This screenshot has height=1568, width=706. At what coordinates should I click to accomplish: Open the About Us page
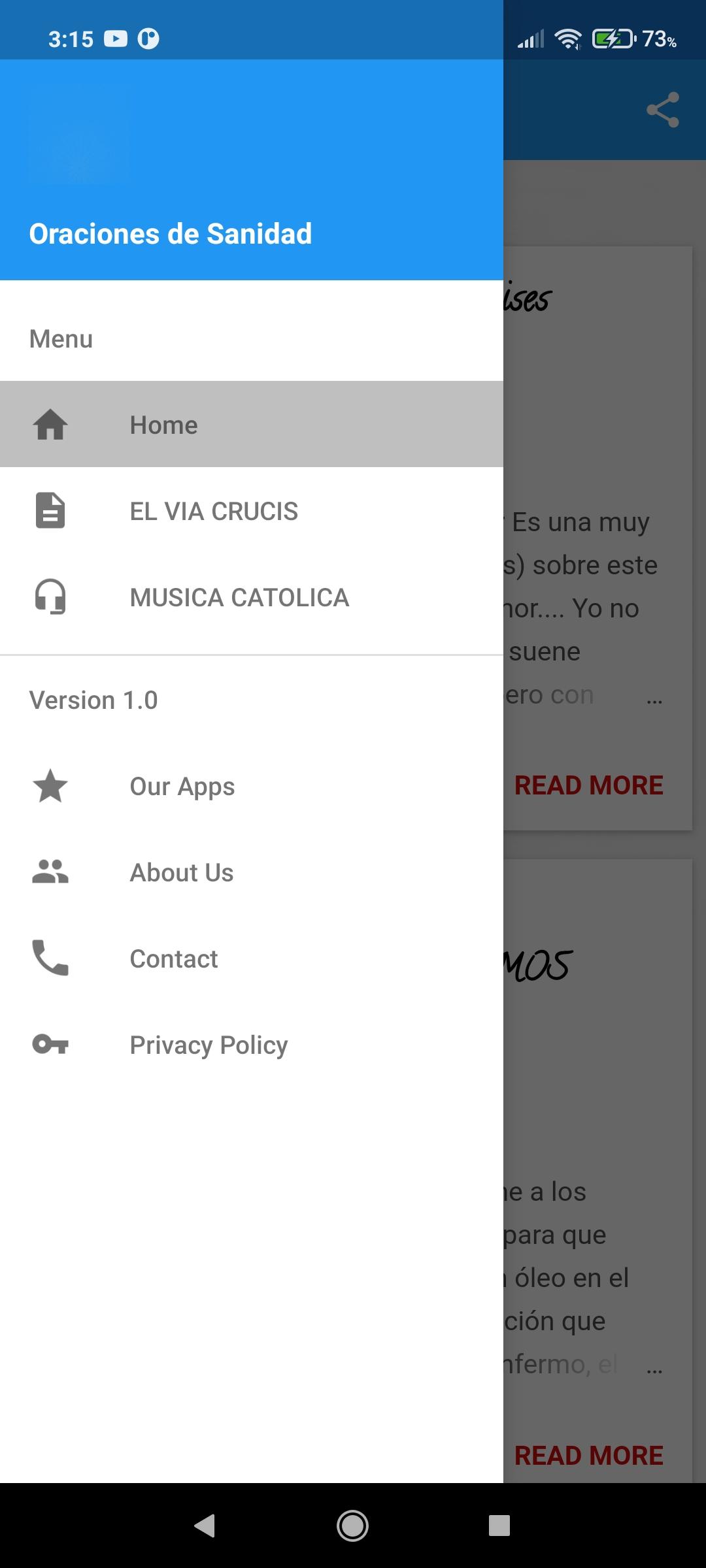tap(181, 872)
